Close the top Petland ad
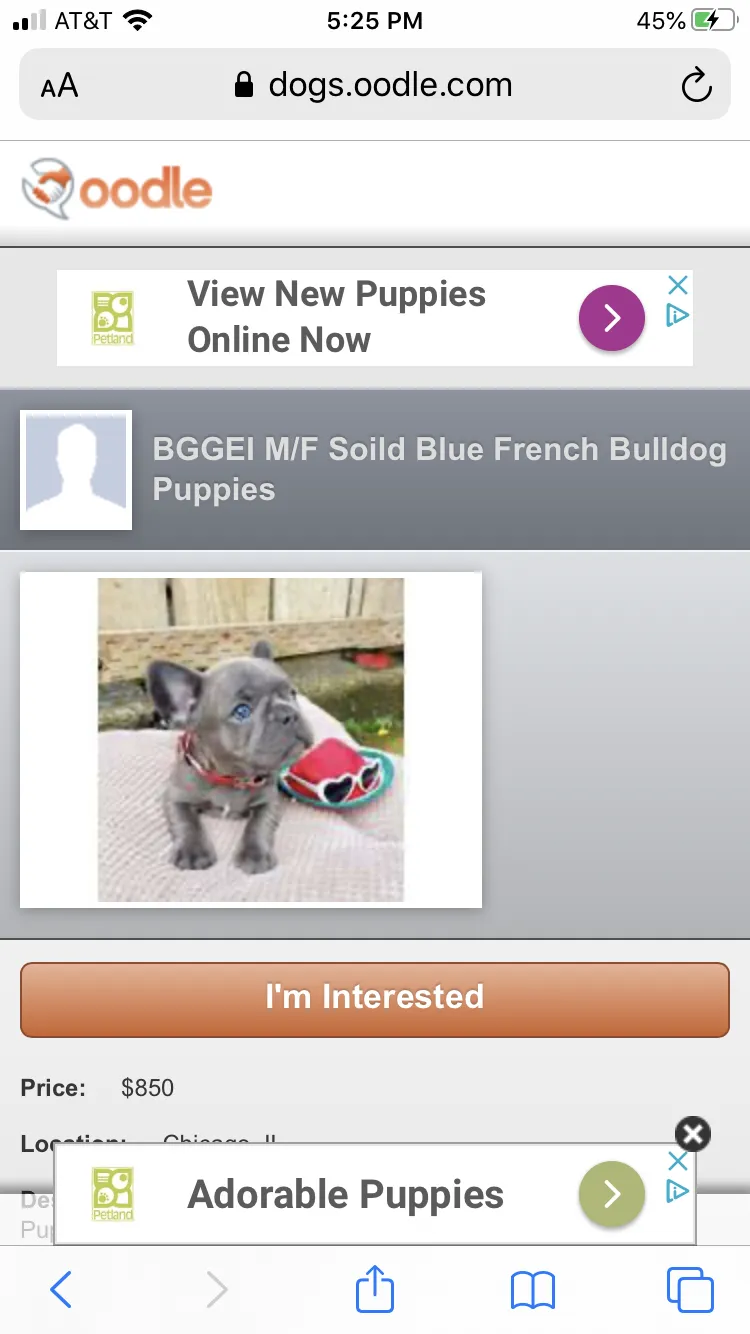This screenshot has height=1334, width=750. [678, 285]
